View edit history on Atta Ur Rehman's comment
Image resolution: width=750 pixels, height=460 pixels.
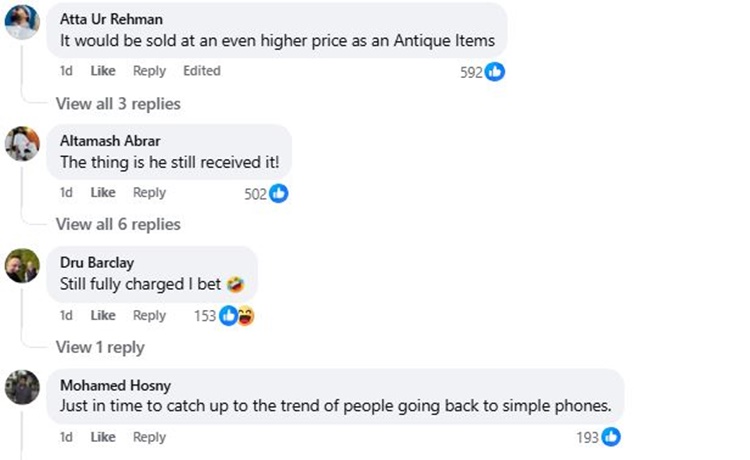pos(201,71)
